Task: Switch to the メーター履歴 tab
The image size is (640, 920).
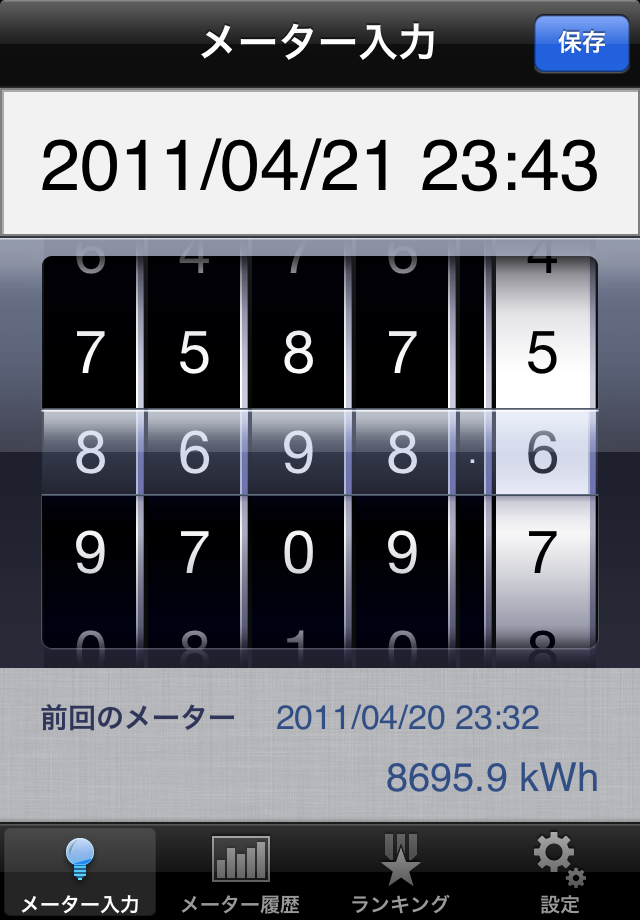Action: tap(240, 873)
